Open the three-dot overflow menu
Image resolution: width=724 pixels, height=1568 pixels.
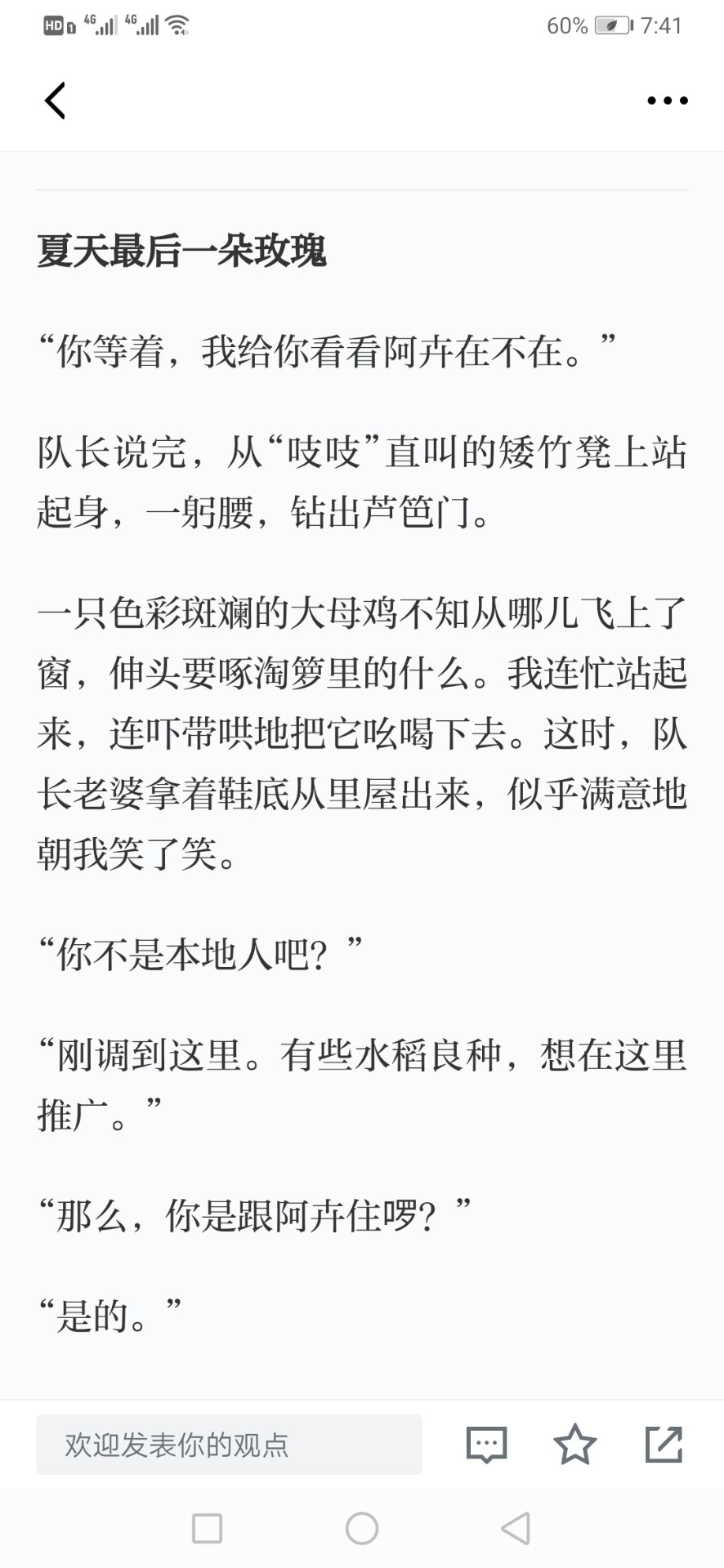(667, 100)
